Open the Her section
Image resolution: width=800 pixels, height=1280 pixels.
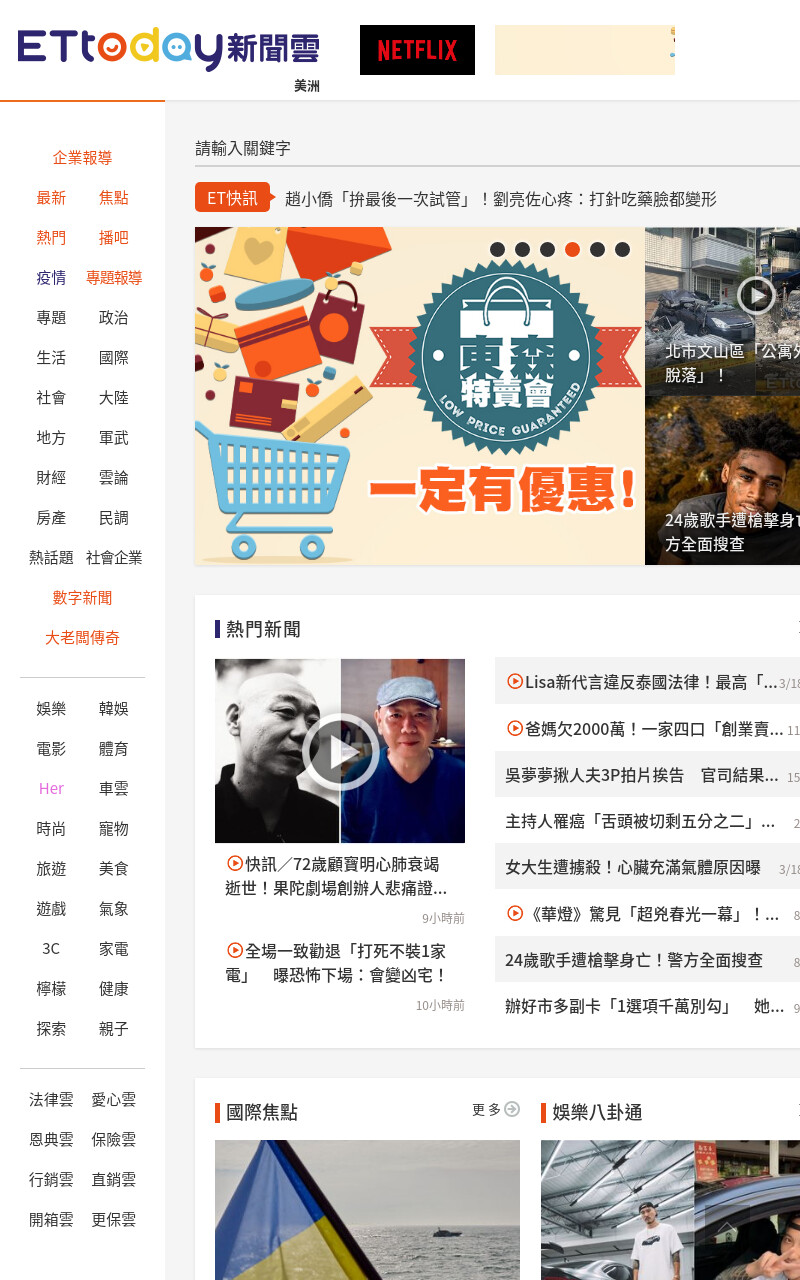pyautogui.click(x=51, y=789)
